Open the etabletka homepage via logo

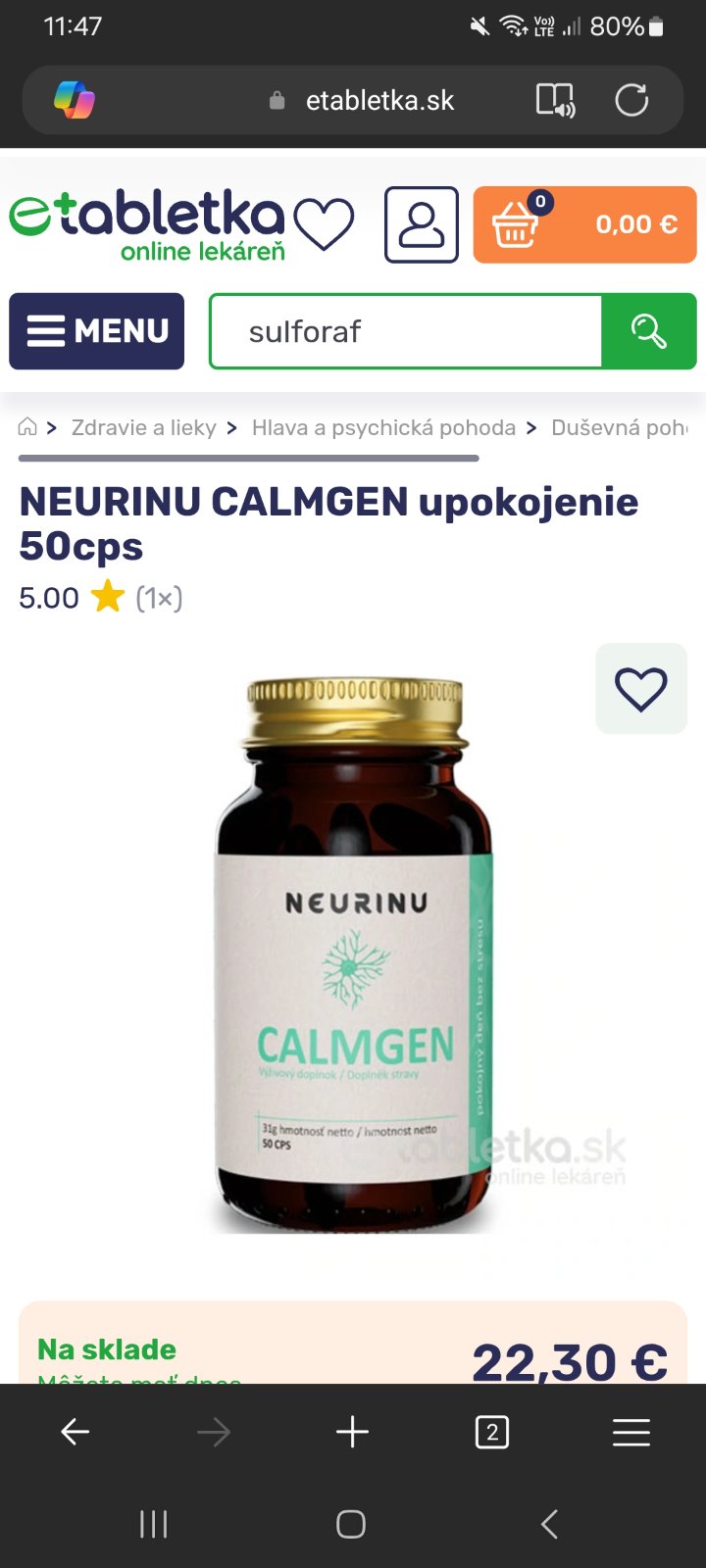pyautogui.click(x=147, y=225)
